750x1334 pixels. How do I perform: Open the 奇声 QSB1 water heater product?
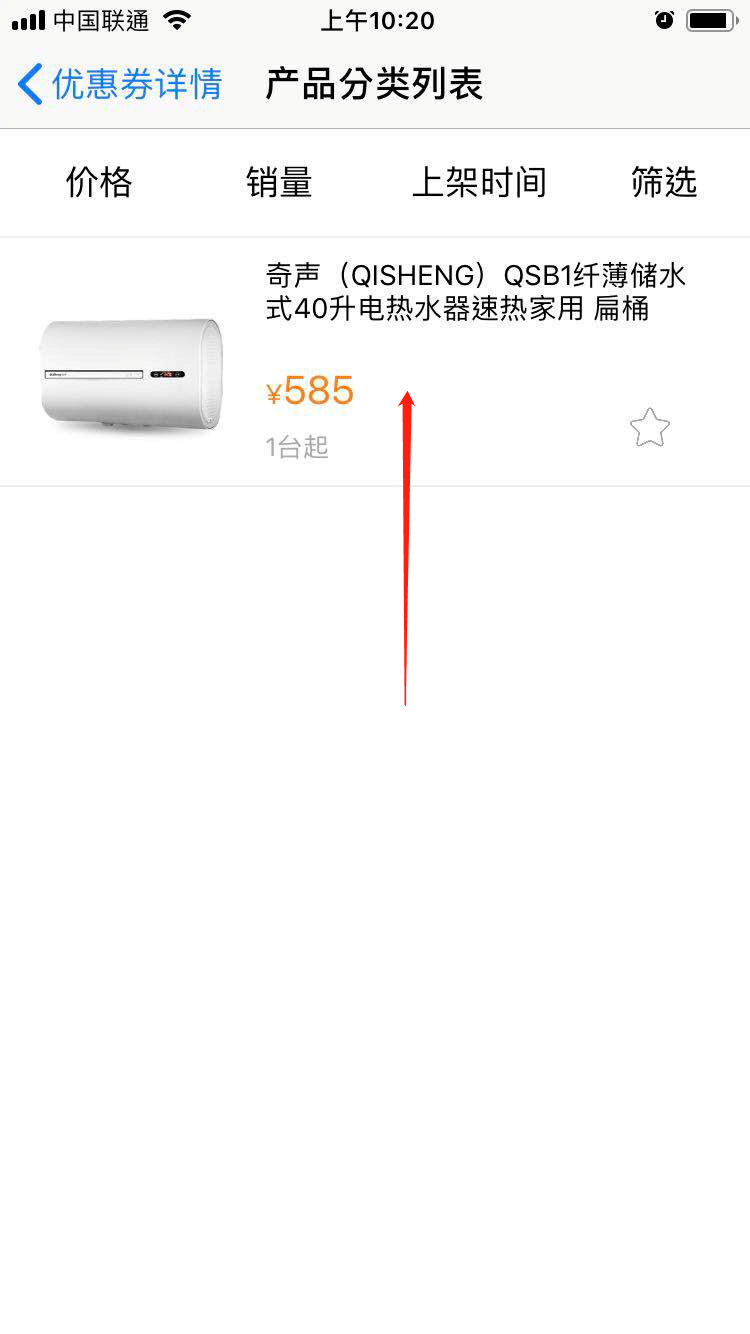pyautogui.click(x=475, y=292)
